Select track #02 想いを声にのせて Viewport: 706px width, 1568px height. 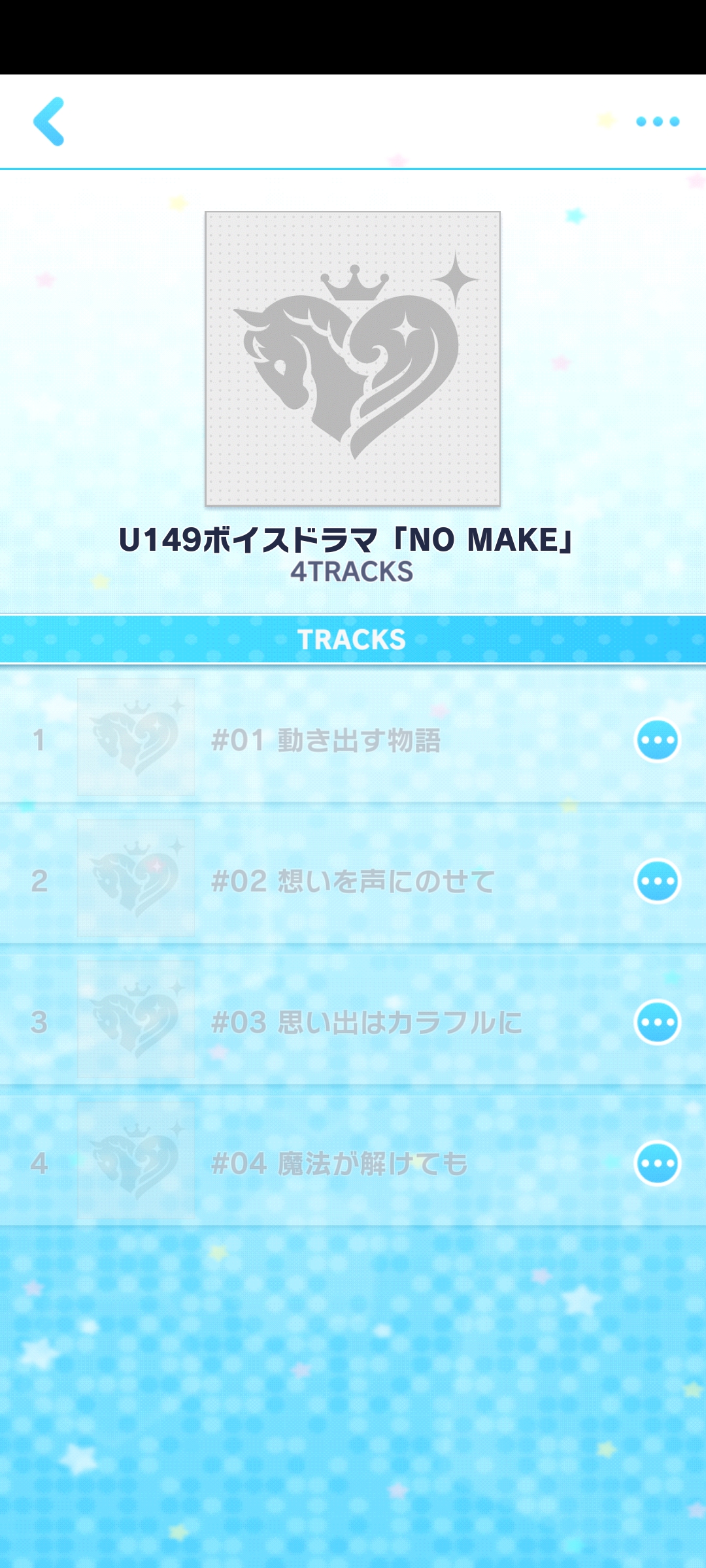pyautogui.click(x=353, y=881)
